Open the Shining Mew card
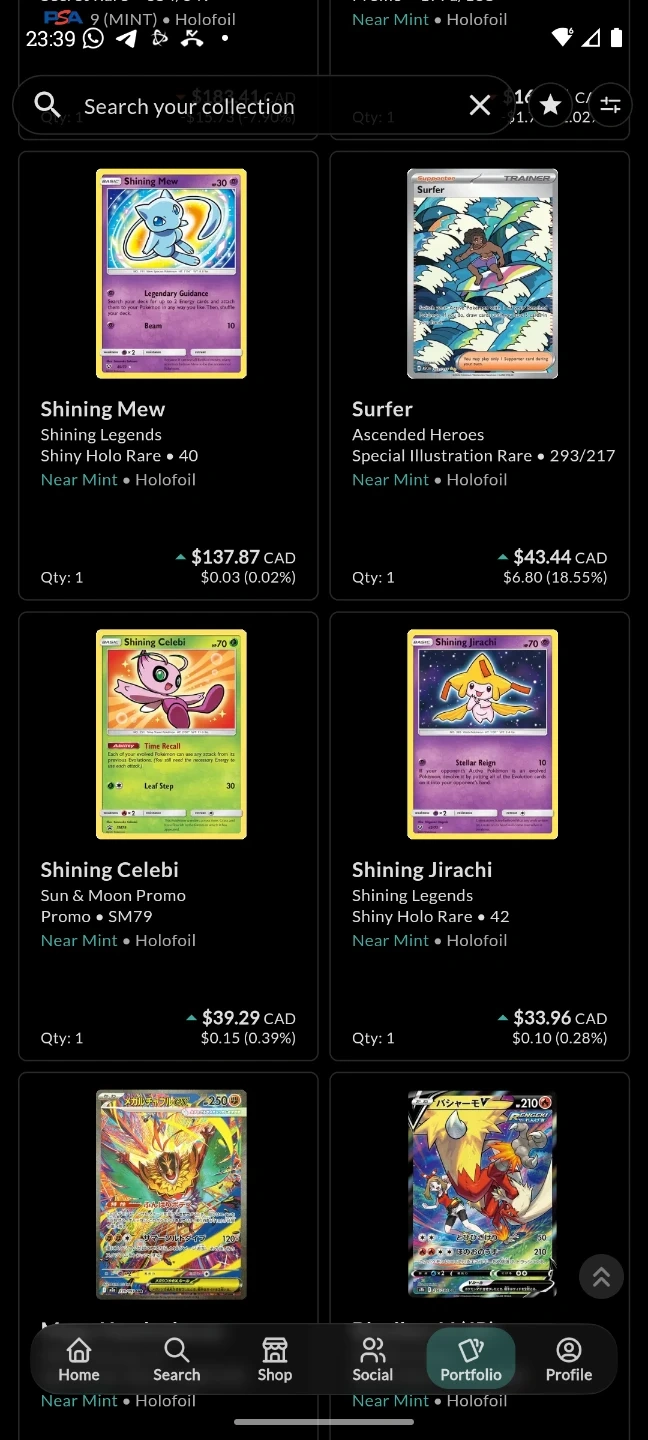 [168, 376]
